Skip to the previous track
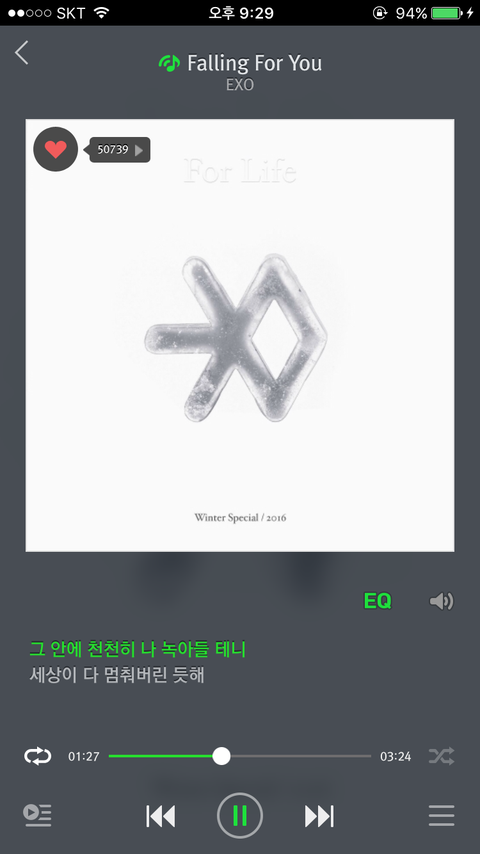The image size is (480, 854). pos(161,816)
